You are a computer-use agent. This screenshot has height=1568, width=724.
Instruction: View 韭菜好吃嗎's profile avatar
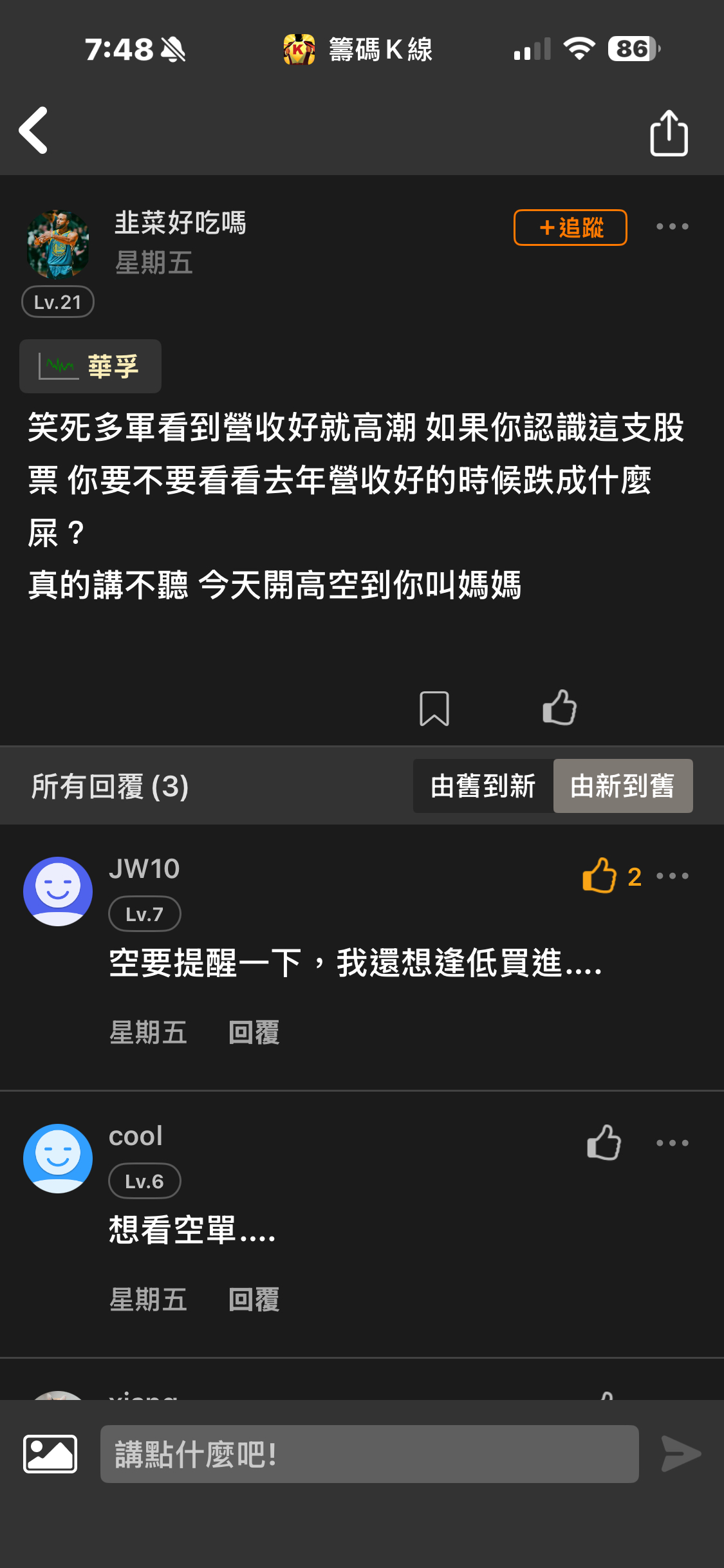pyautogui.click(x=58, y=245)
